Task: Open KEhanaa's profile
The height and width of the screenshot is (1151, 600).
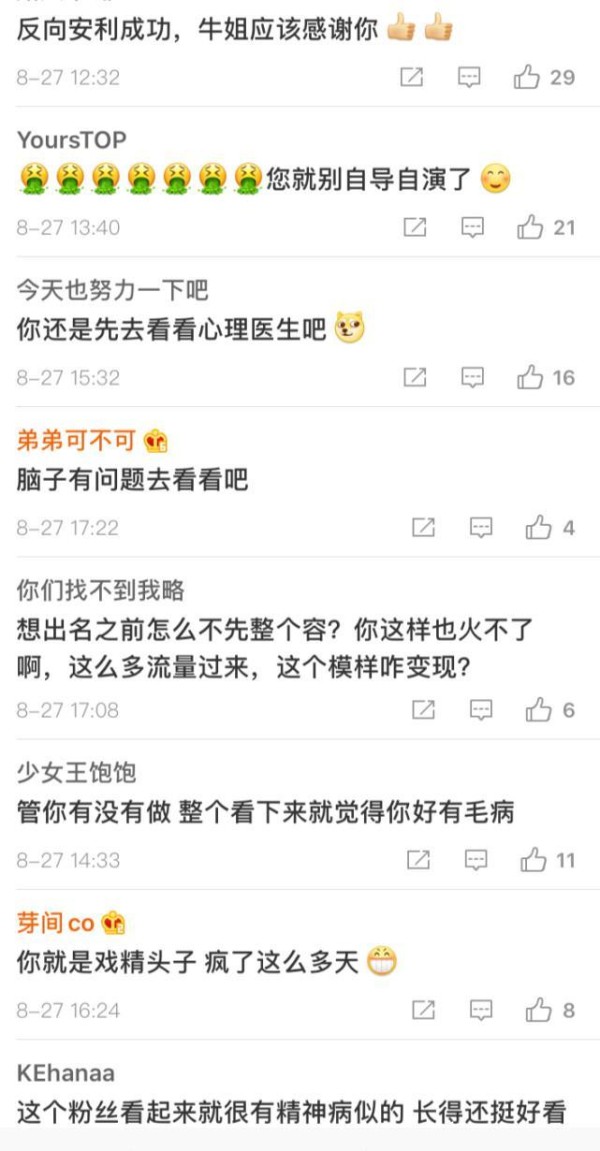Action: pos(65,1073)
